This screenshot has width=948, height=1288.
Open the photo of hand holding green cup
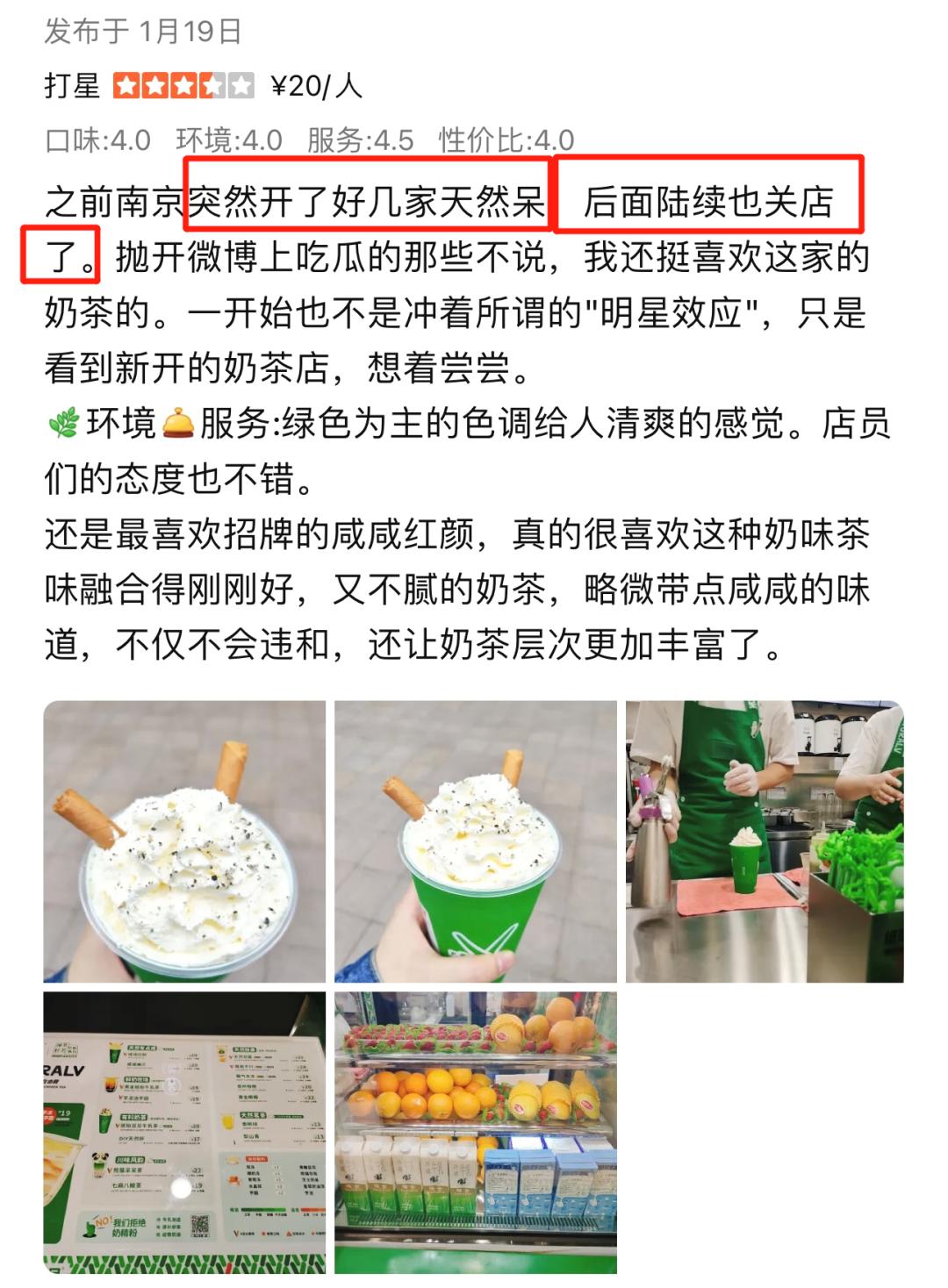point(475,841)
